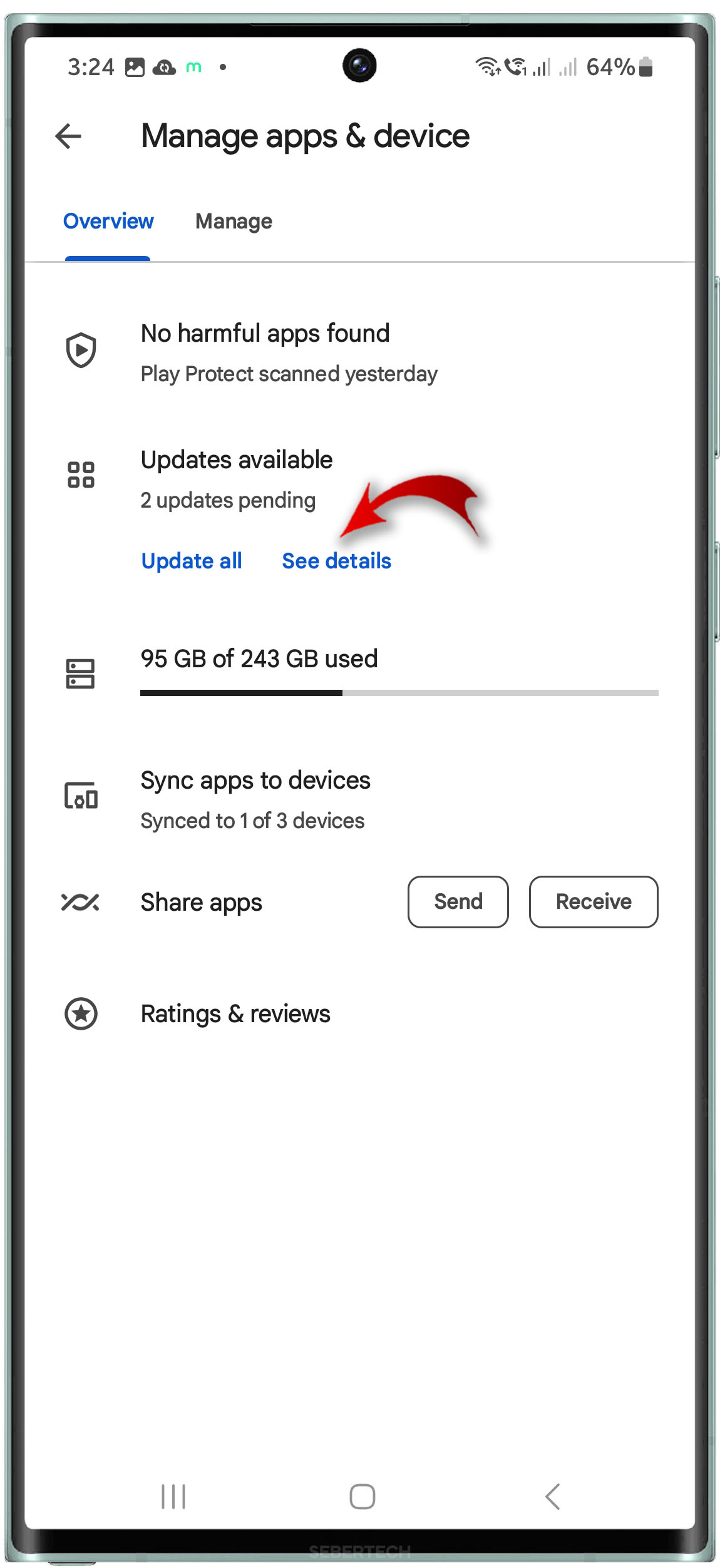Select the Overview tab

click(108, 221)
